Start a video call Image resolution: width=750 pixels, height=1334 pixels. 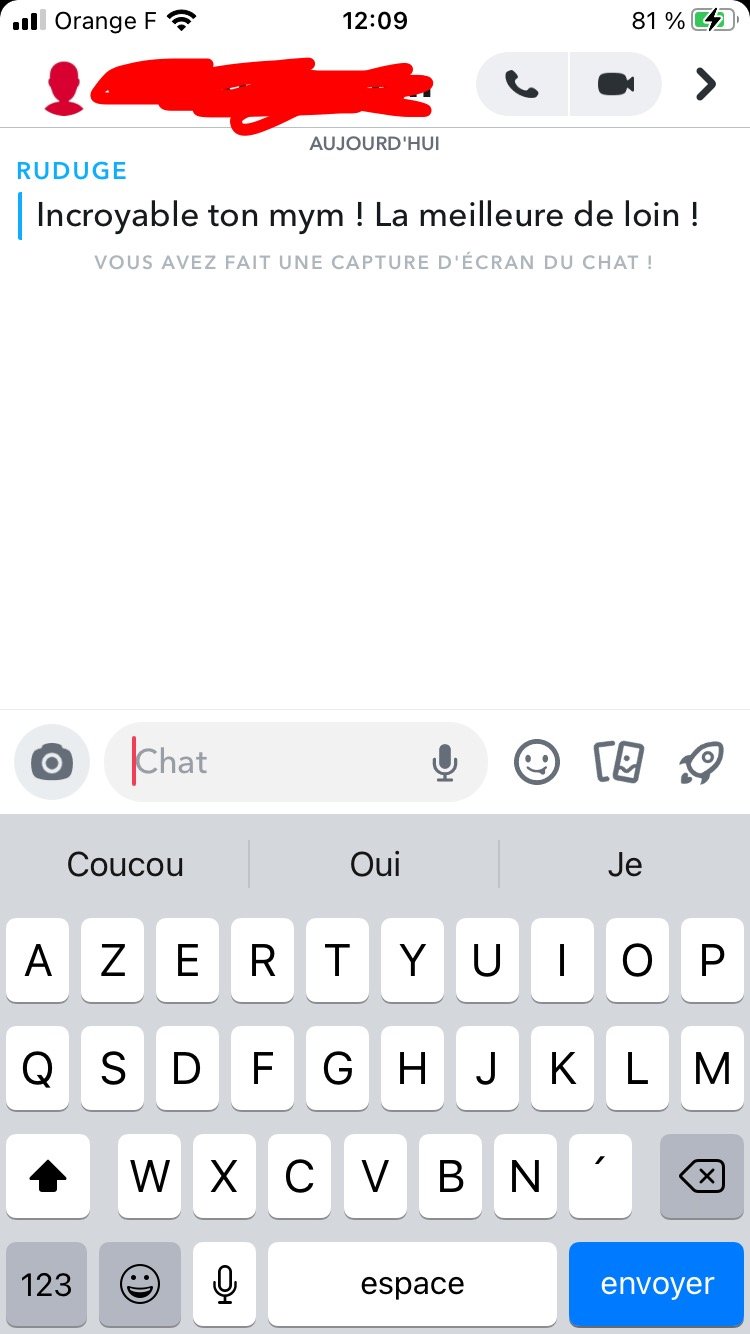[x=616, y=85]
